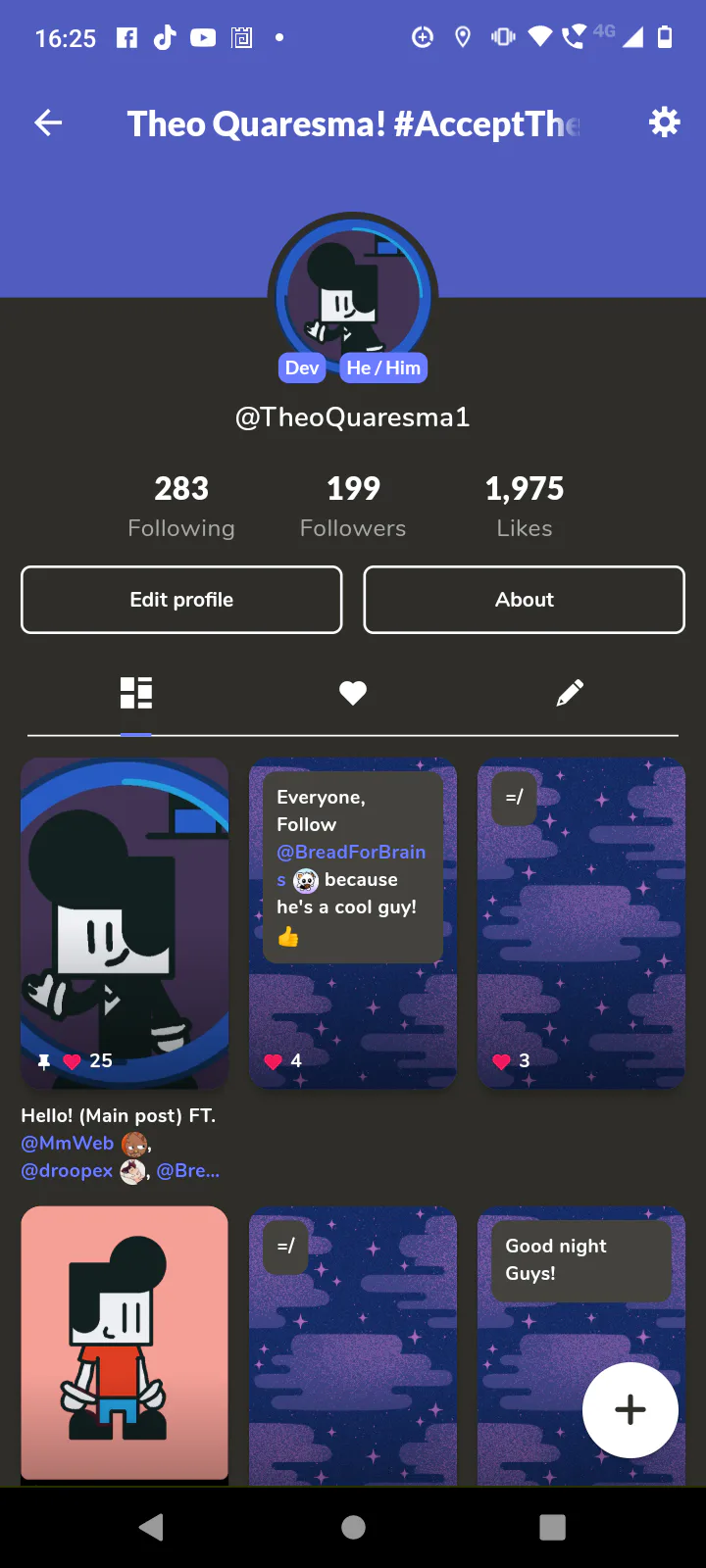Image resolution: width=706 pixels, height=1568 pixels.
Task: View the 199 Followers list
Action: [x=353, y=506]
